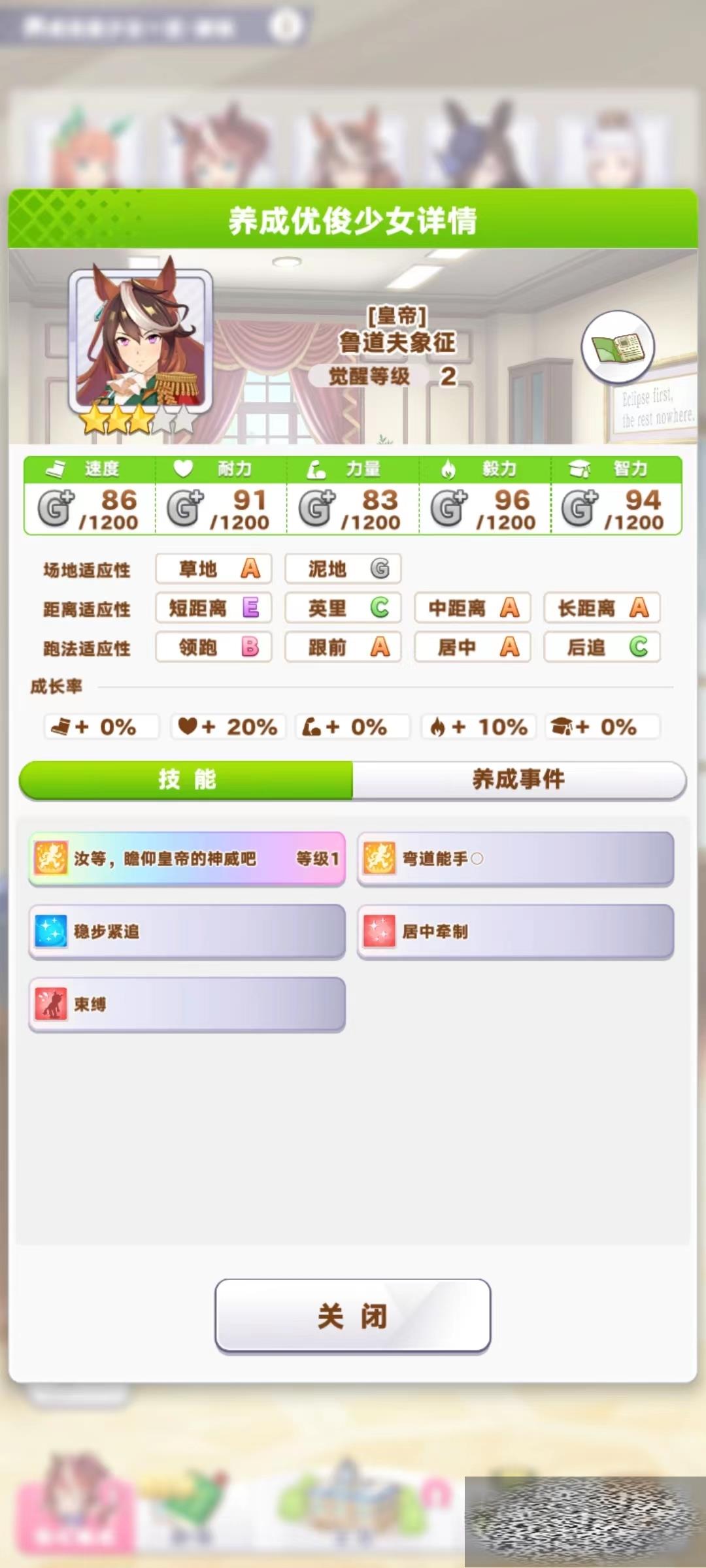The height and width of the screenshot is (1568, 706).
Task: Open skill 汝等，瞻仰皇帝的神威吧
Action: click(187, 858)
